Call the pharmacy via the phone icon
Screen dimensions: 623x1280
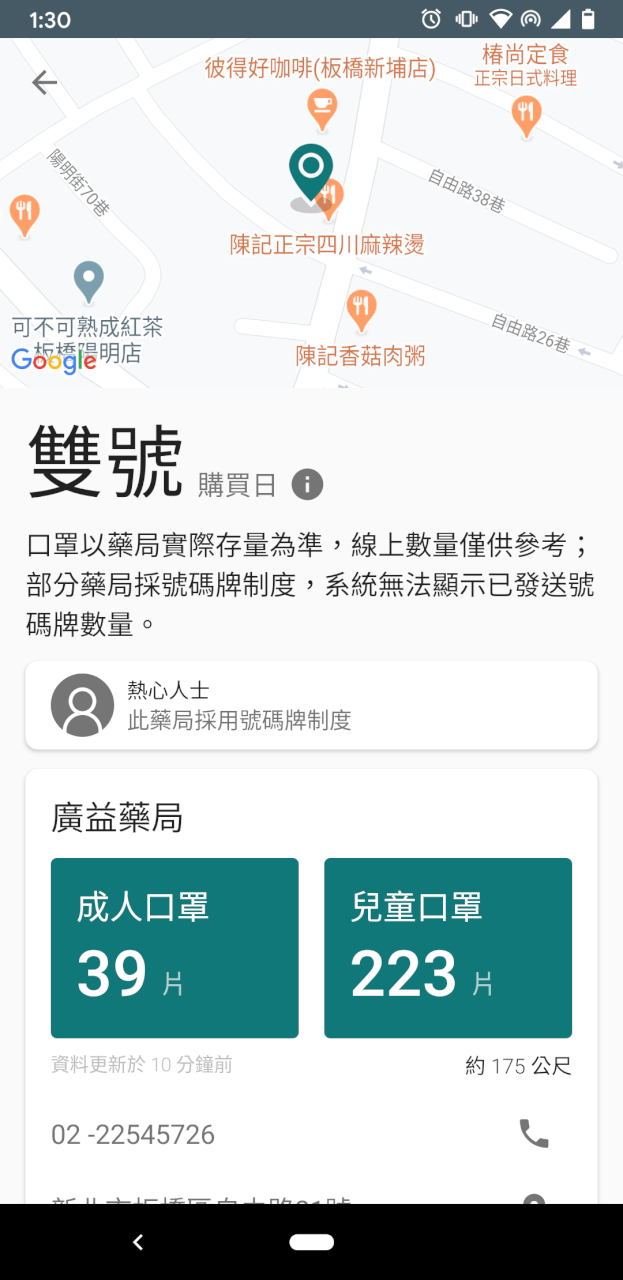(x=534, y=1133)
